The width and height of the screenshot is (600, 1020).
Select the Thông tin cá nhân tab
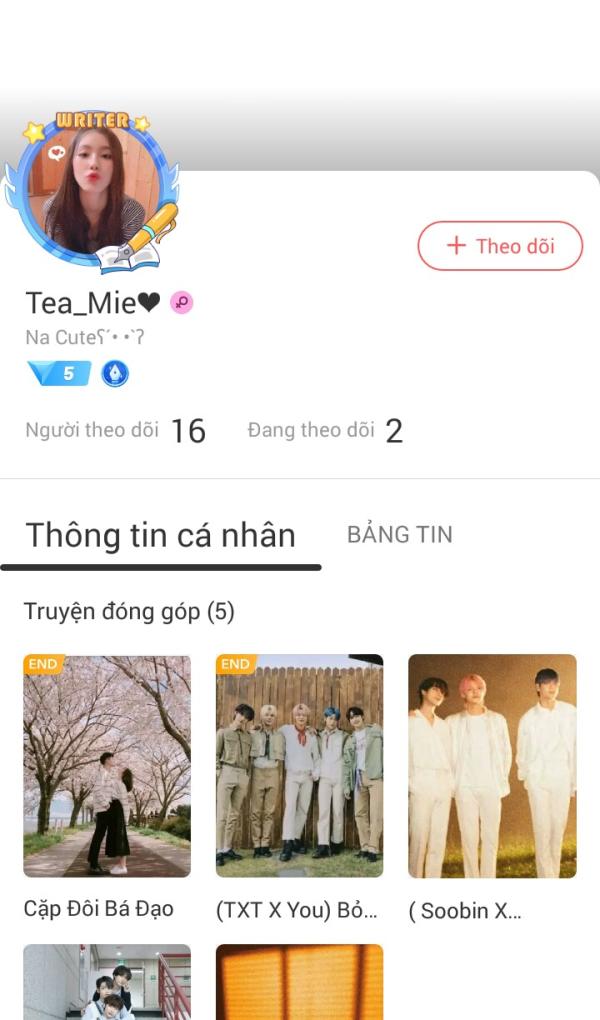pyautogui.click(x=160, y=536)
